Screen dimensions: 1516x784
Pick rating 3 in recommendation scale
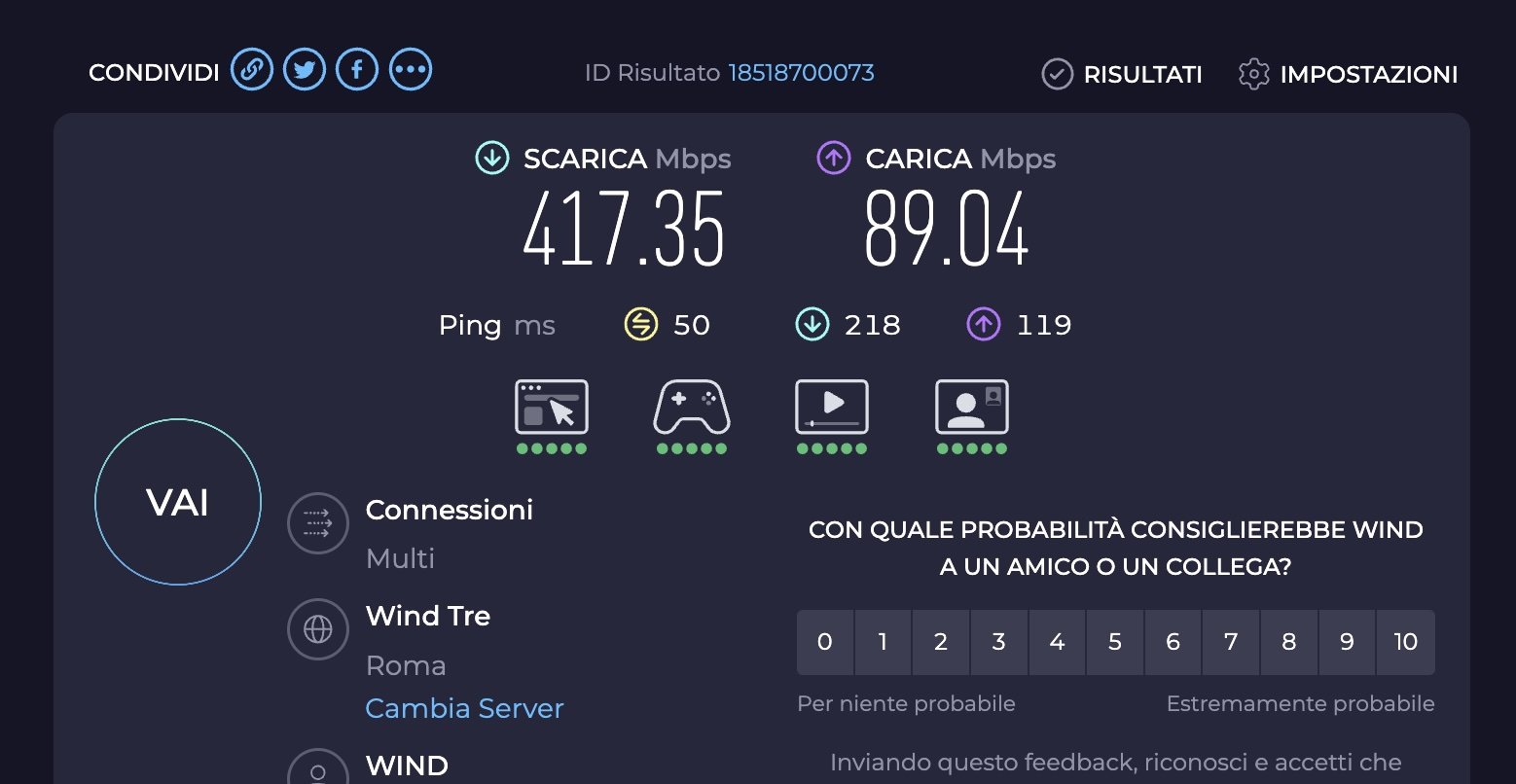pos(998,642)
